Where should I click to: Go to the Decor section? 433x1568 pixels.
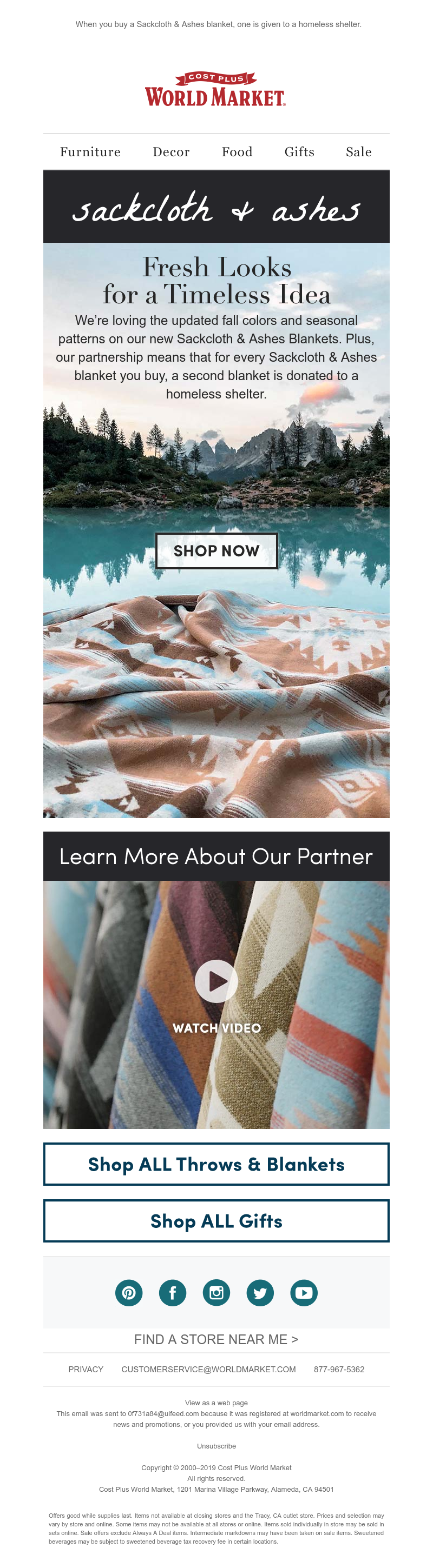click(171, 151)
